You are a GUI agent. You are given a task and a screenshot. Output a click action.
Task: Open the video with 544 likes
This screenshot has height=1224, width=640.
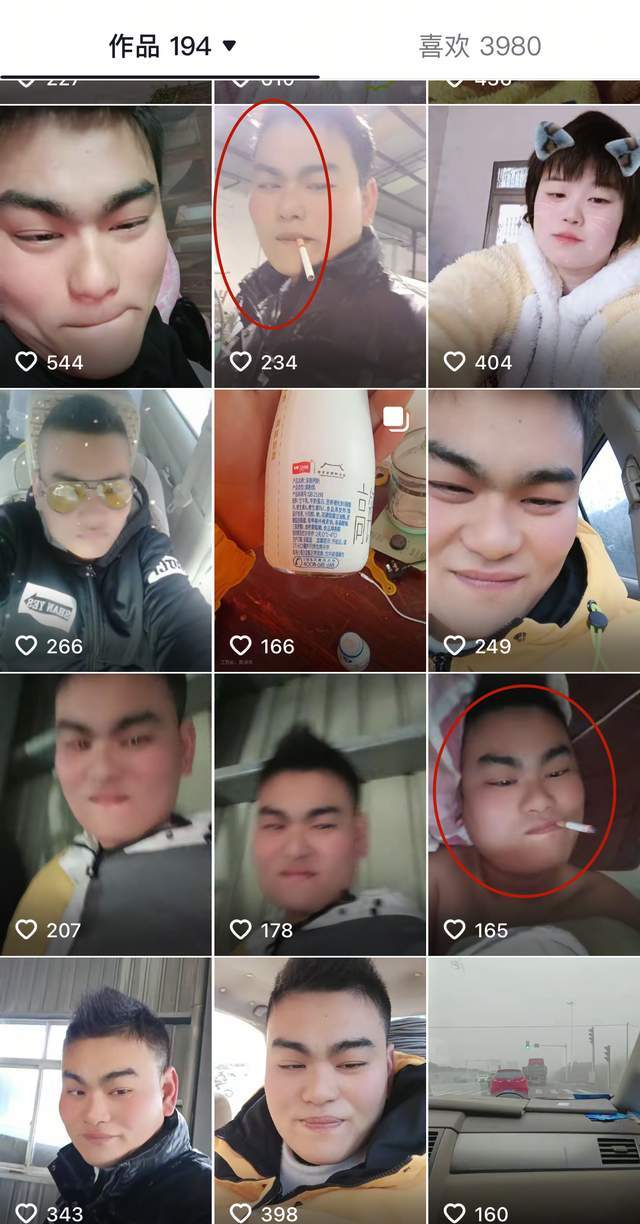click(x=105, y=245)
